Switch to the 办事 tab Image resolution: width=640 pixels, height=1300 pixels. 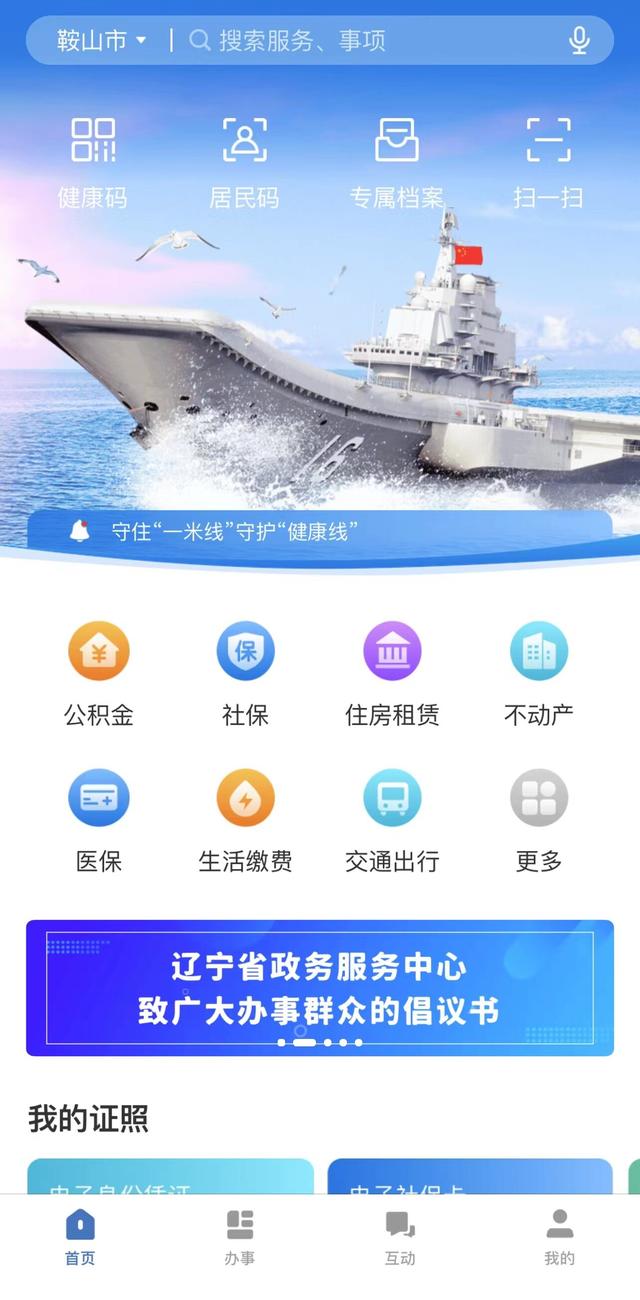[240, 1237]
